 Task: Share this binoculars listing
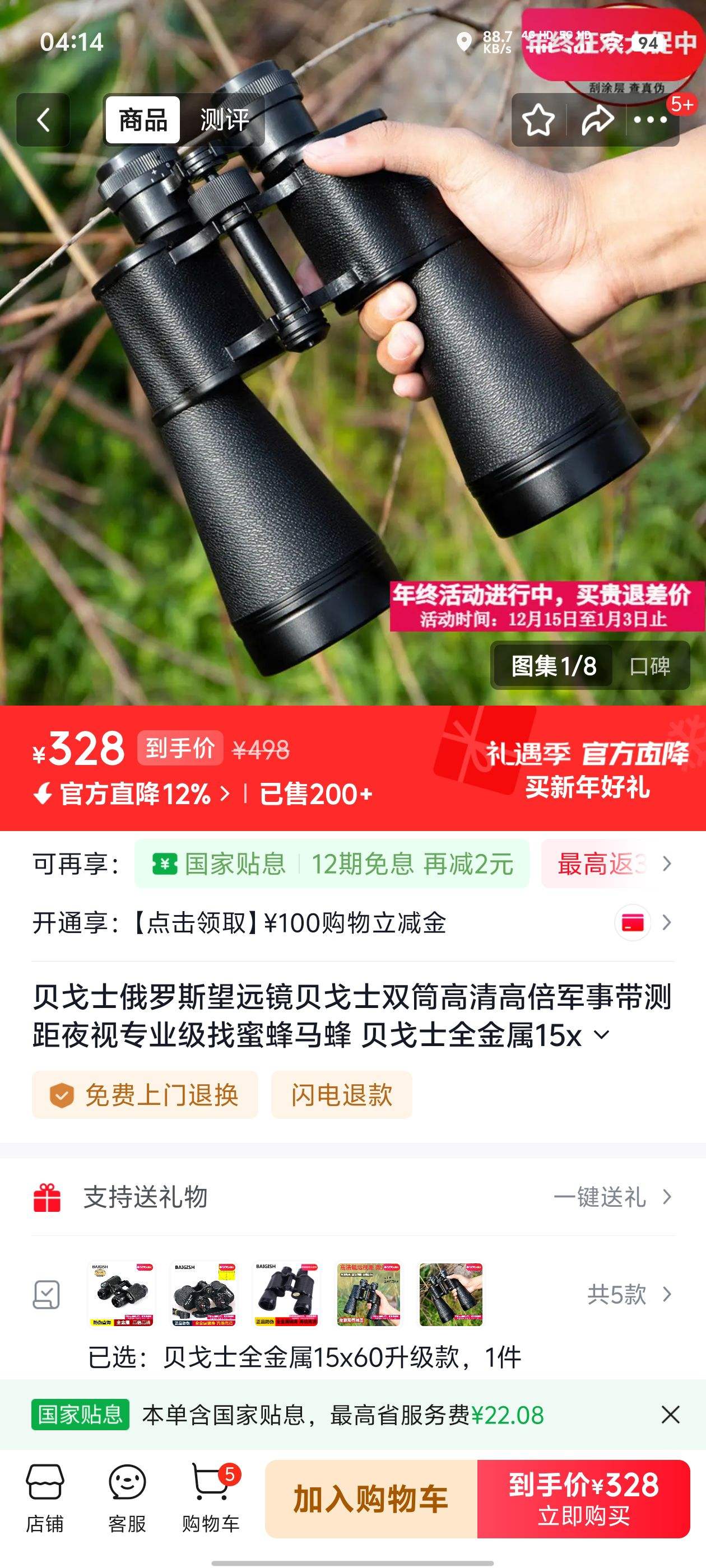pyautogui.click(x=597, y=120)
